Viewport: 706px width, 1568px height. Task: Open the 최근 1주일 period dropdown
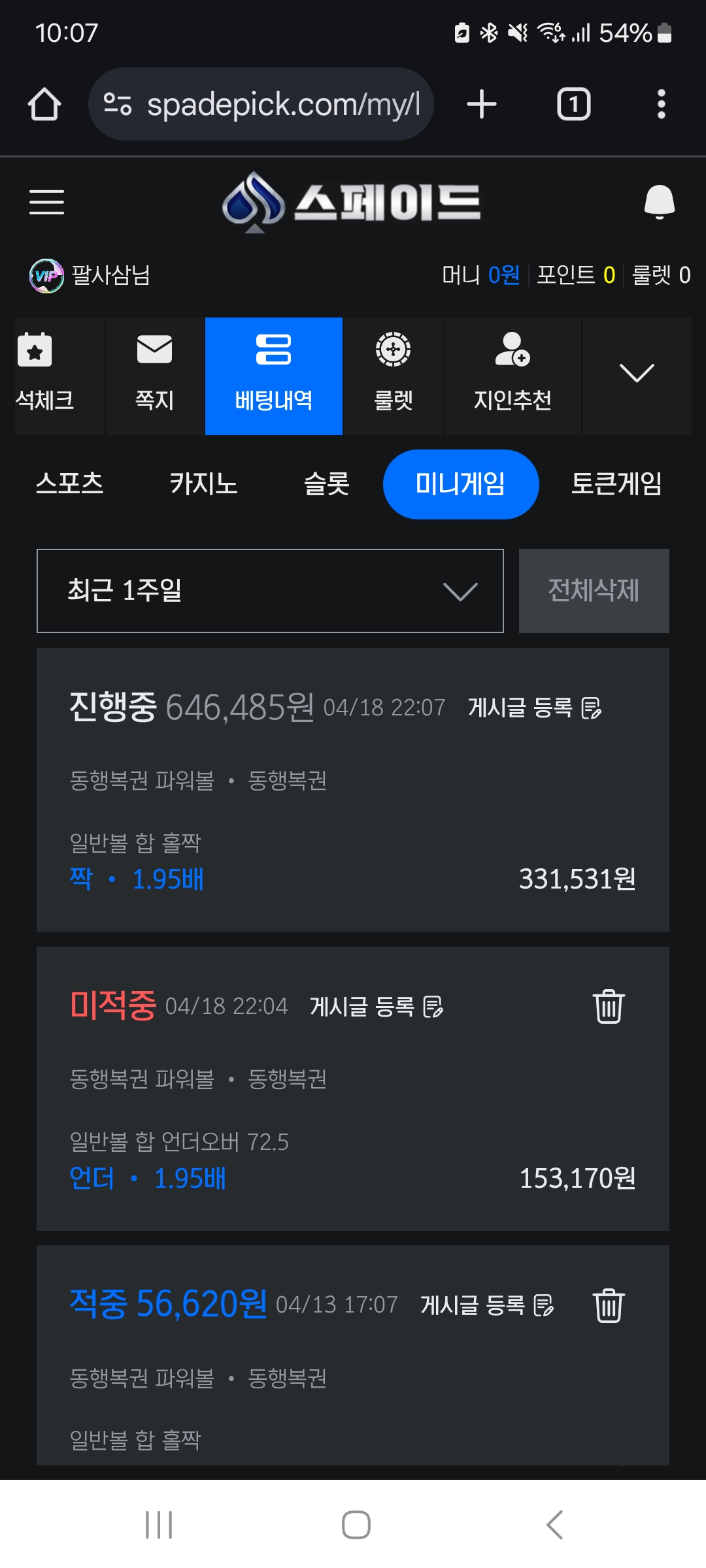pyautogui.click(x=270, y=591)
